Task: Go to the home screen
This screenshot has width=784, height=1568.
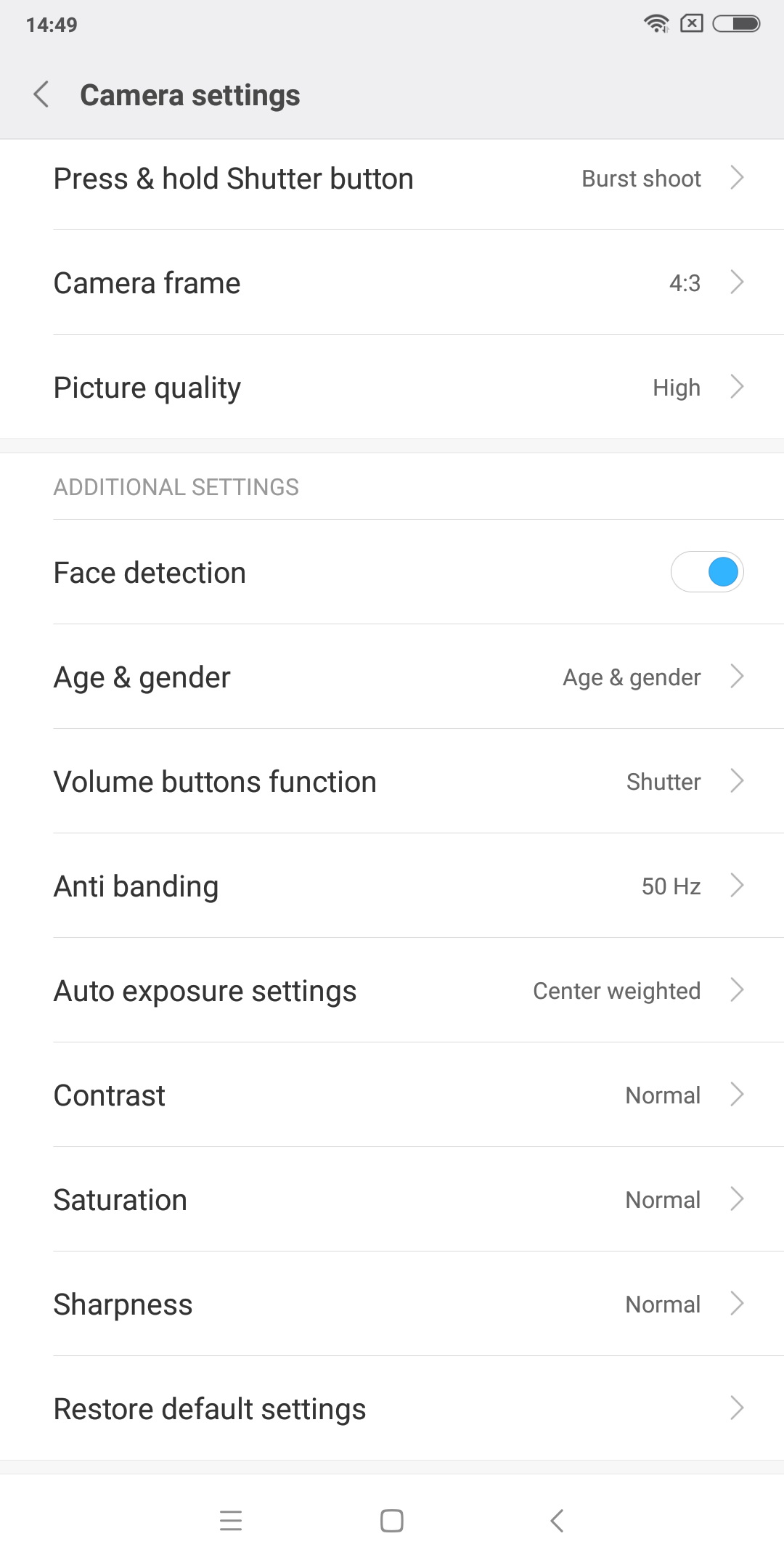Action: click(x=392, y=1520)
